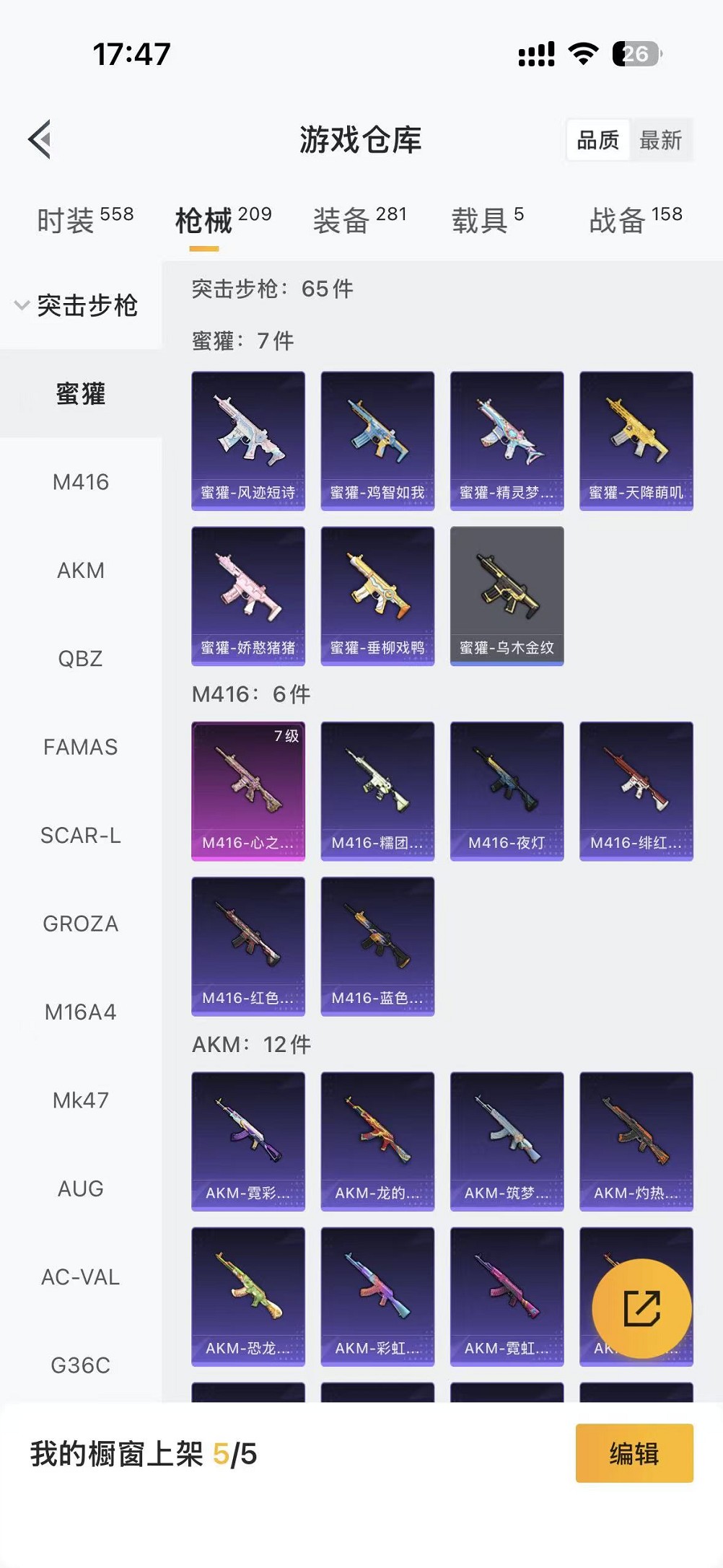Open the 战备 tab
Viewport: 723px width, 1568px height.
[635, 219]
